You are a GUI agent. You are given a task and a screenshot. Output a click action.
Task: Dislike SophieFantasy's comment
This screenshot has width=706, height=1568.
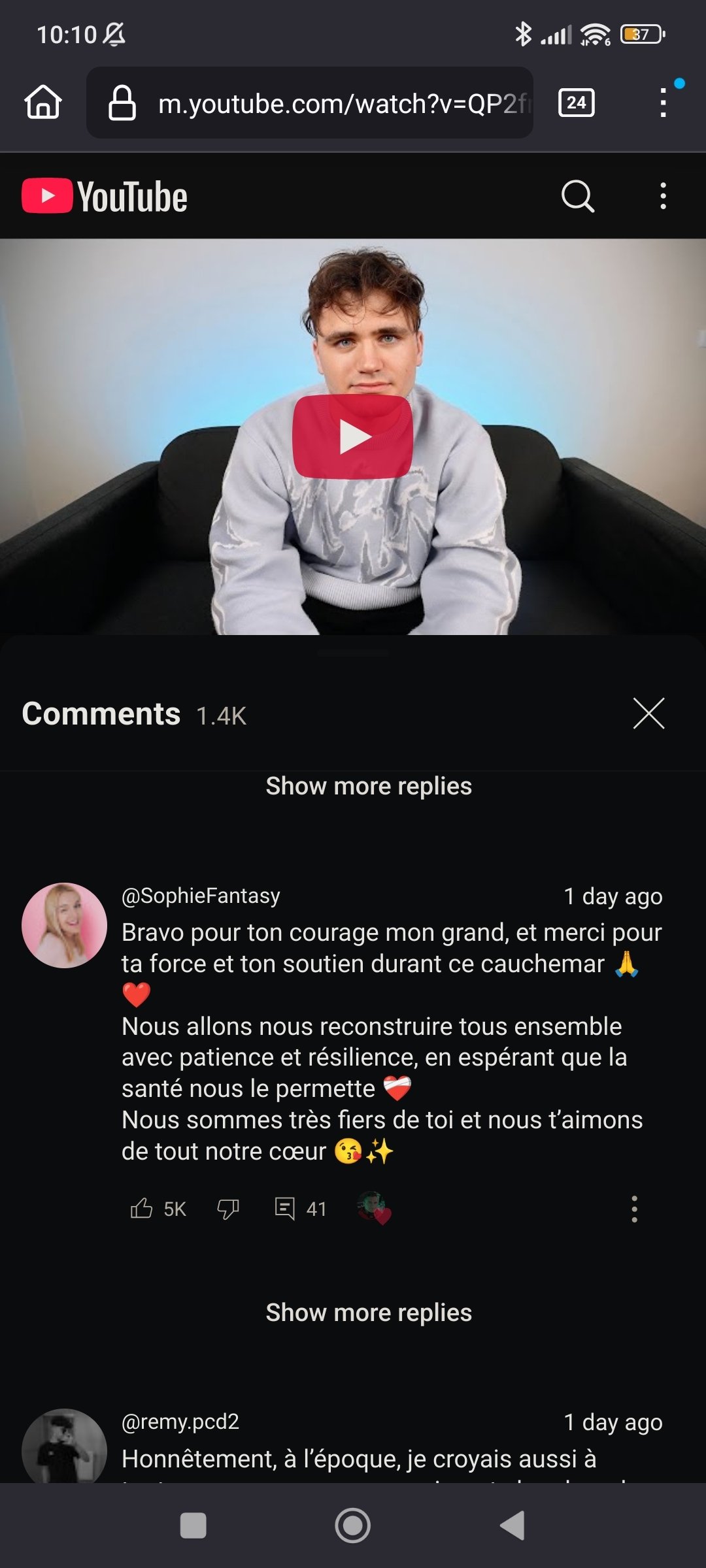point(228,1209)
